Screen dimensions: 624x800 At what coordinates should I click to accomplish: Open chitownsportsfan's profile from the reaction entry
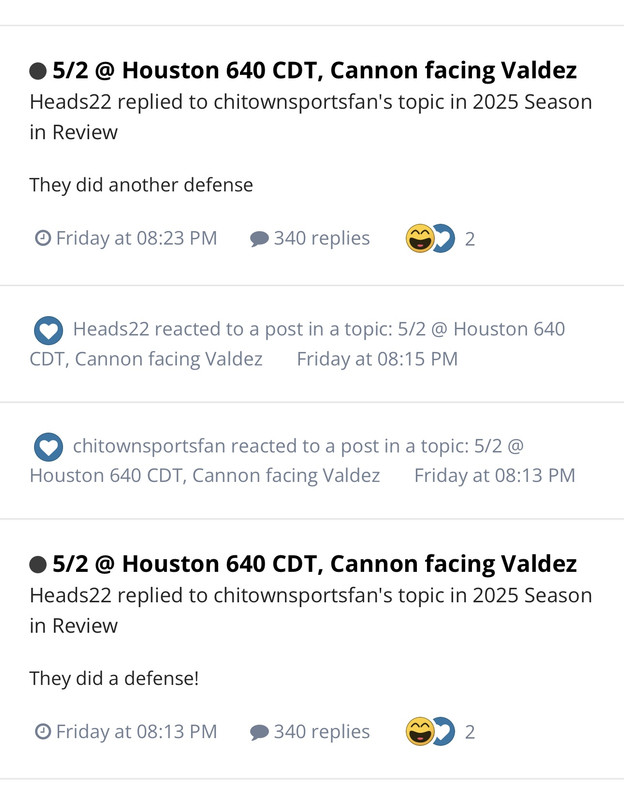point(148,446)
